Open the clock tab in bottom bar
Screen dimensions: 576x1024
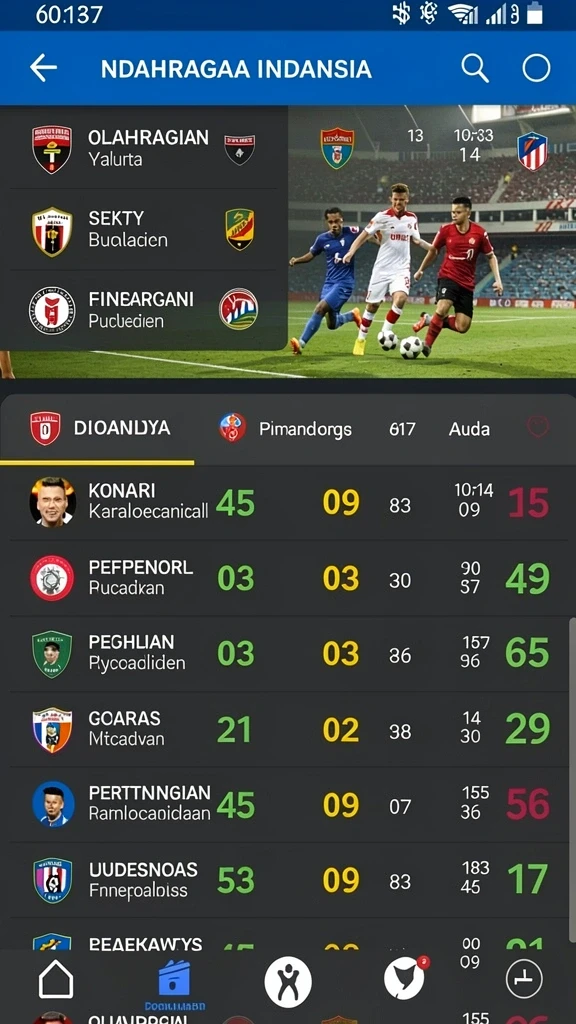coord(524,978)
